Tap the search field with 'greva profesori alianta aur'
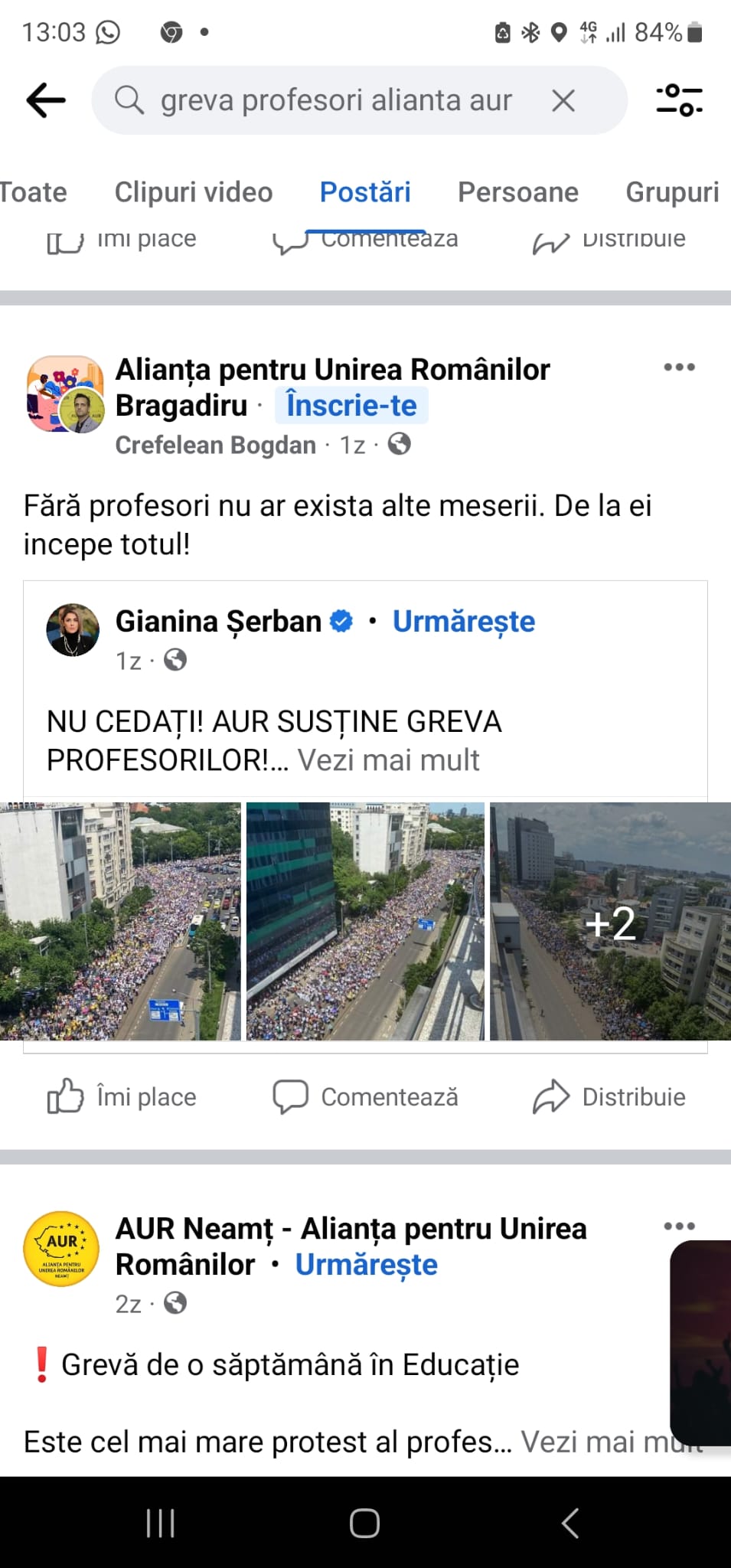 click(335, 100)
